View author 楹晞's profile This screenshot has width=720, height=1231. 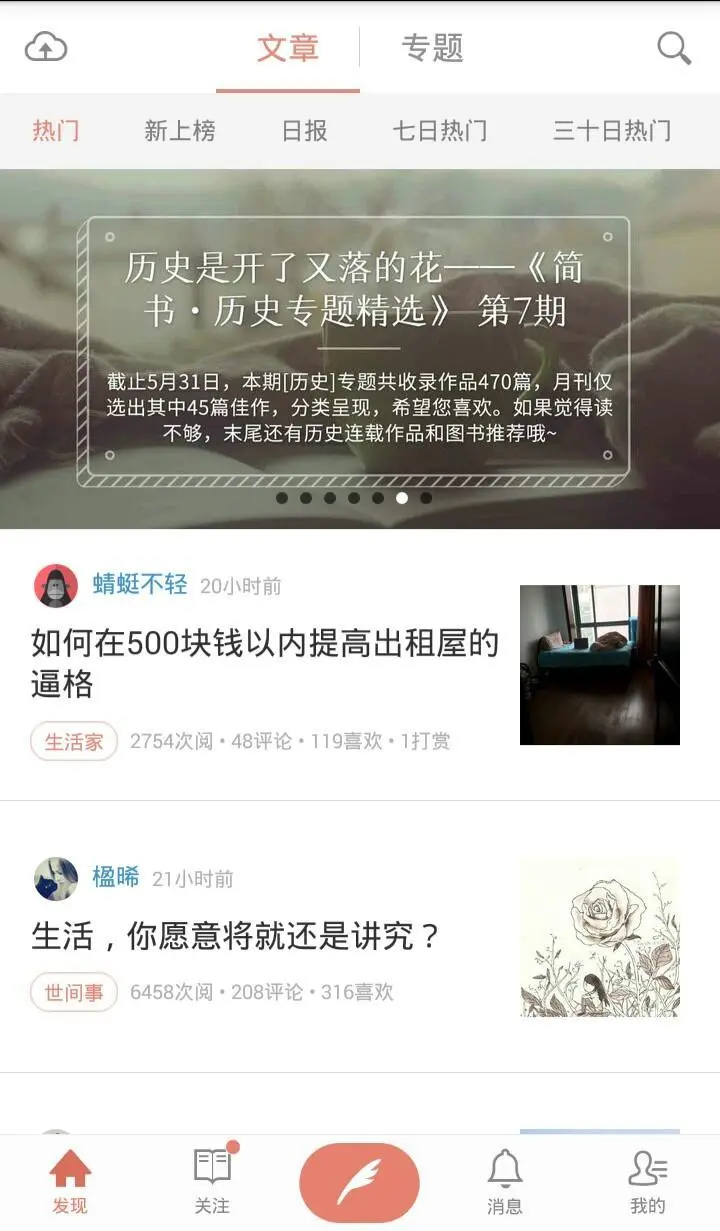coord(116,878)
